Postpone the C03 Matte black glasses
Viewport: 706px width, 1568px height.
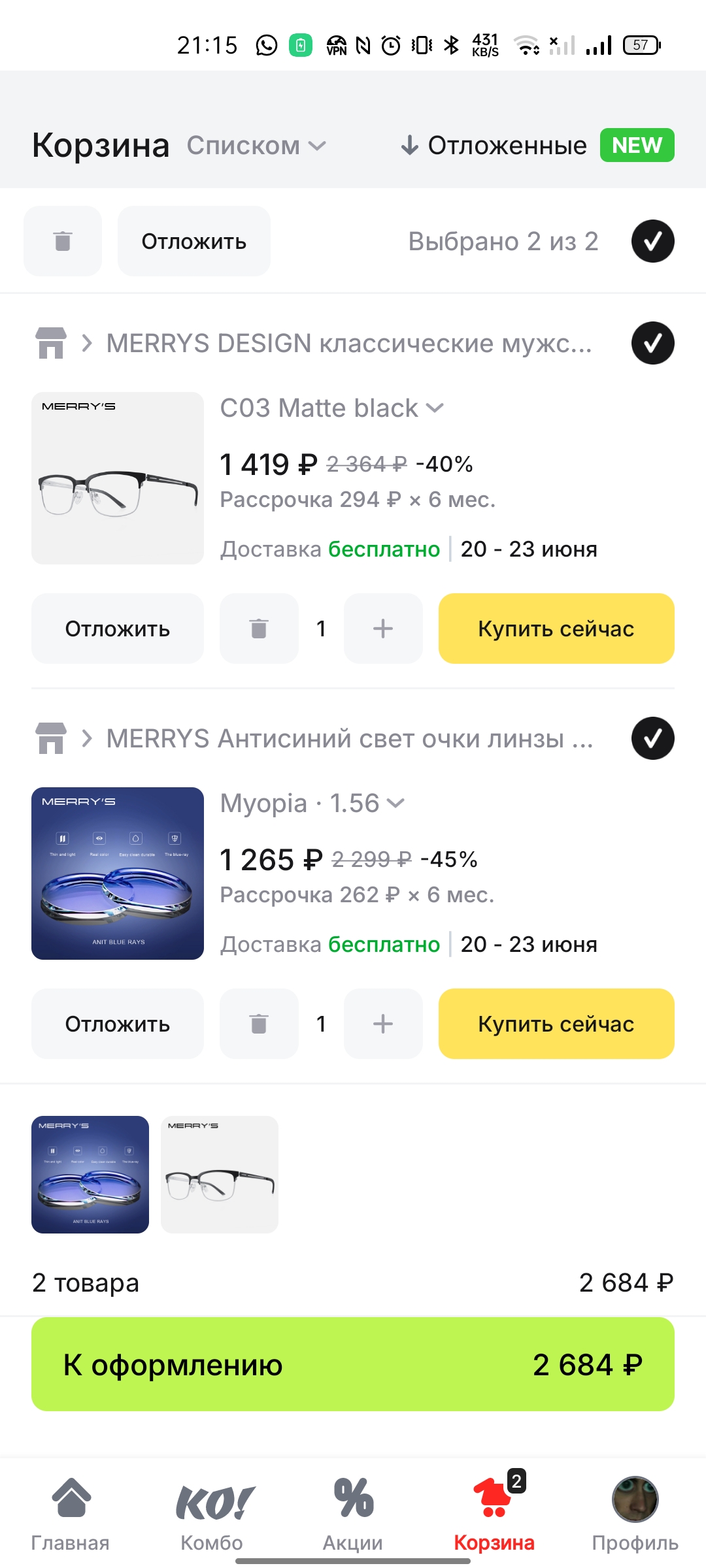pos(118,629)
